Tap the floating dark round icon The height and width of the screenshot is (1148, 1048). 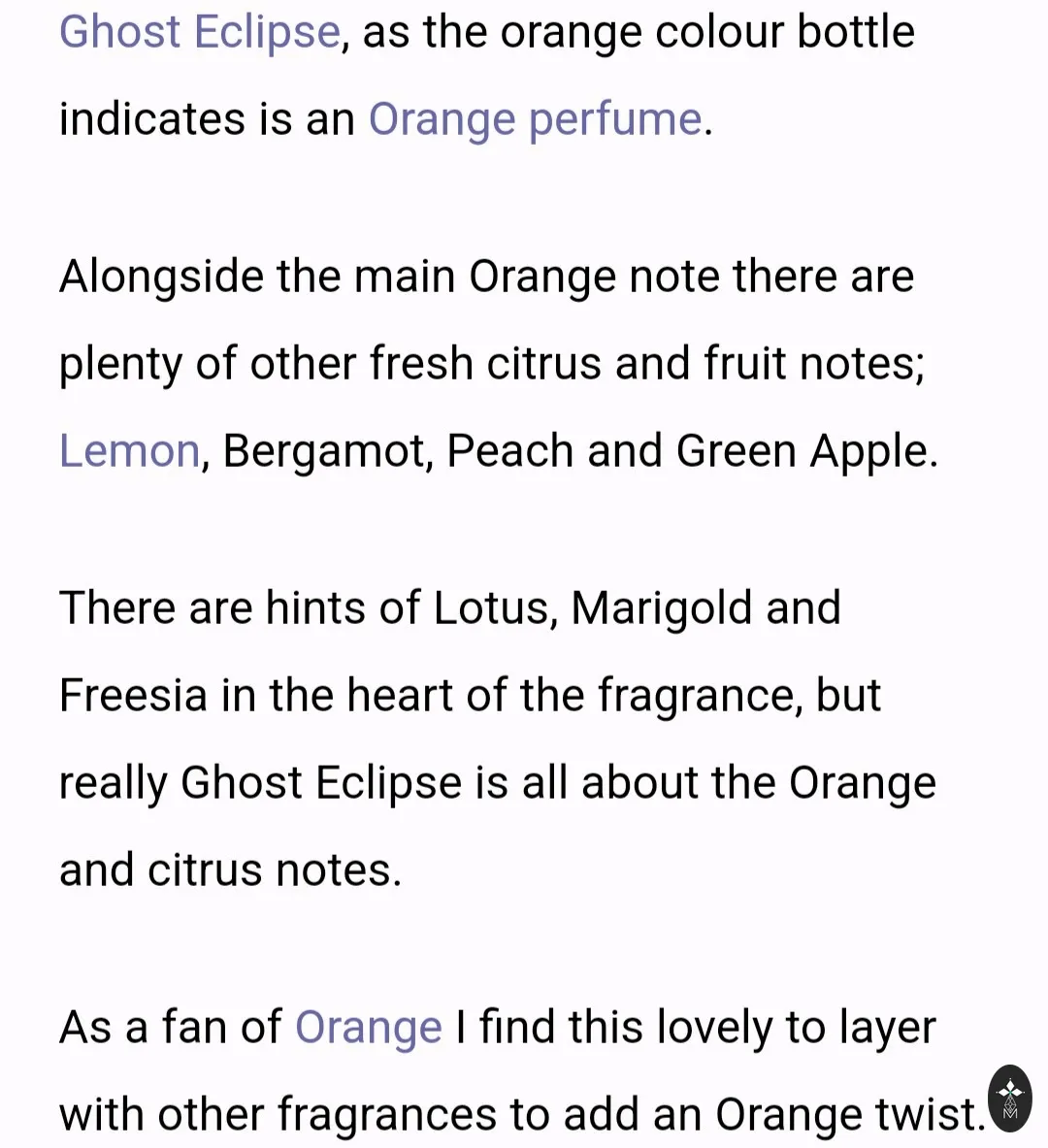tap(1010, 1098)
